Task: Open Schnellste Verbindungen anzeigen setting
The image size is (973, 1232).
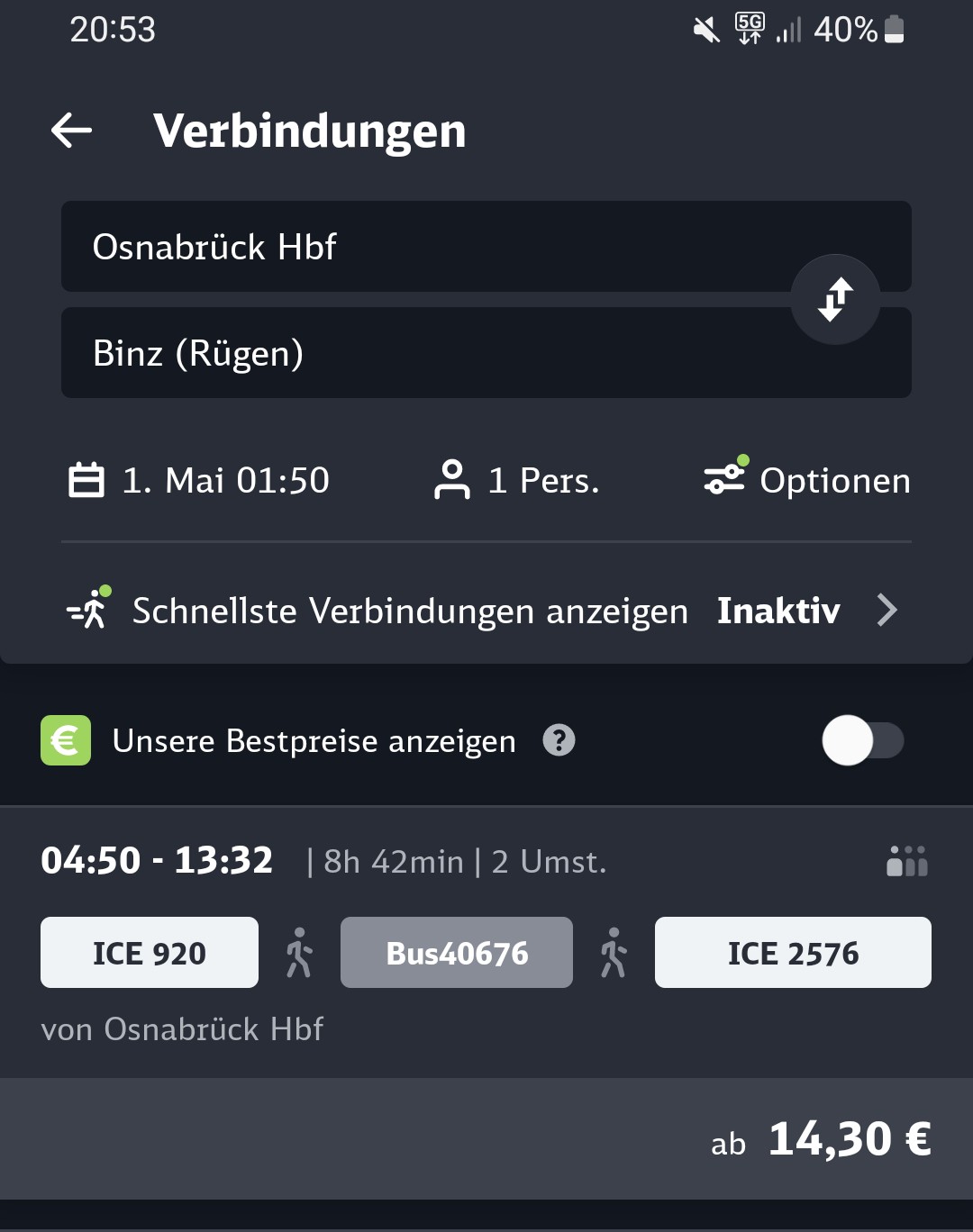Action: pyautogui.click(x=486, y=611)
